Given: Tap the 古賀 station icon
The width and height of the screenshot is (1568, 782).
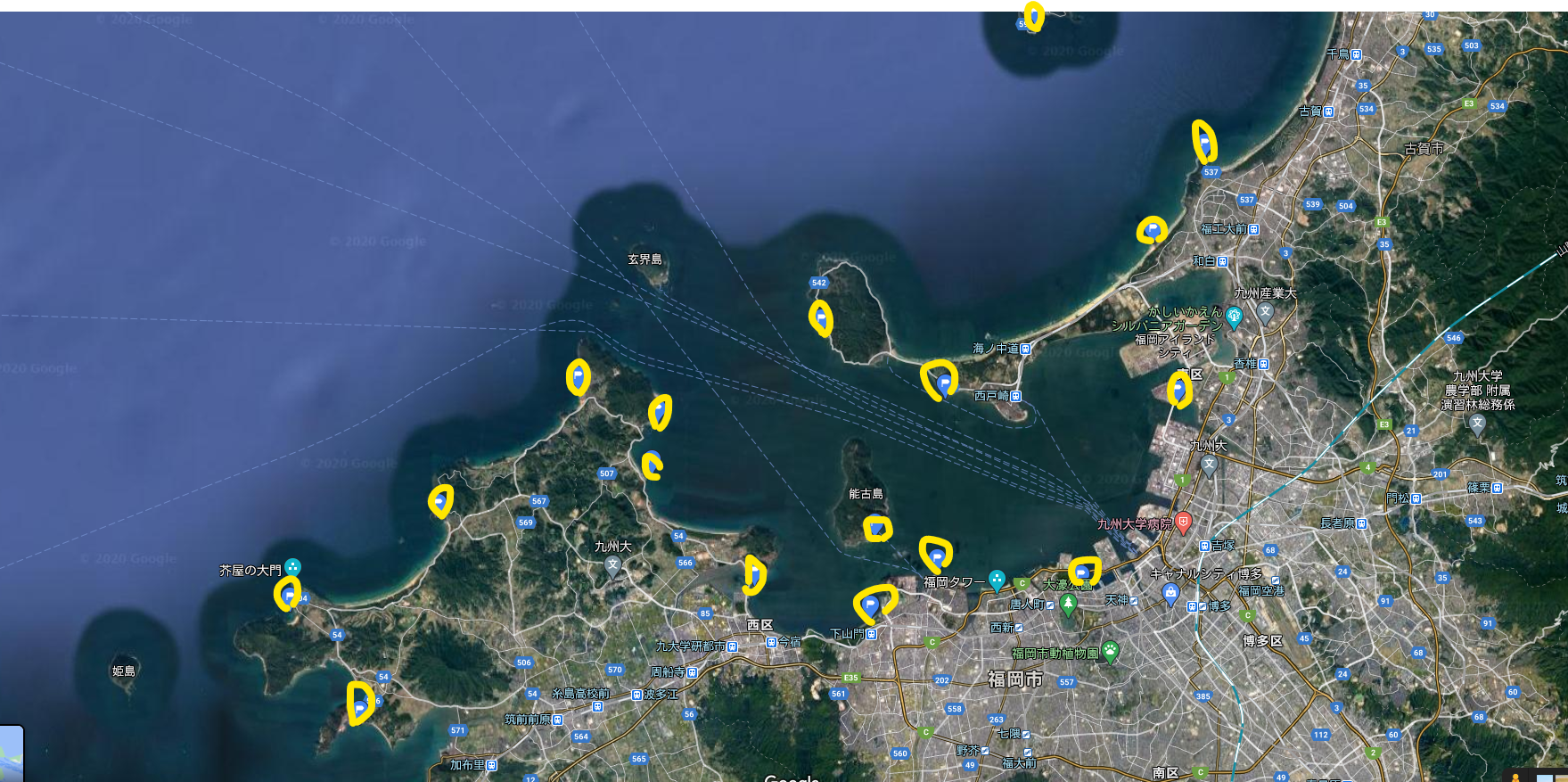Looking at the screenshot, I should pos(1328,111).
